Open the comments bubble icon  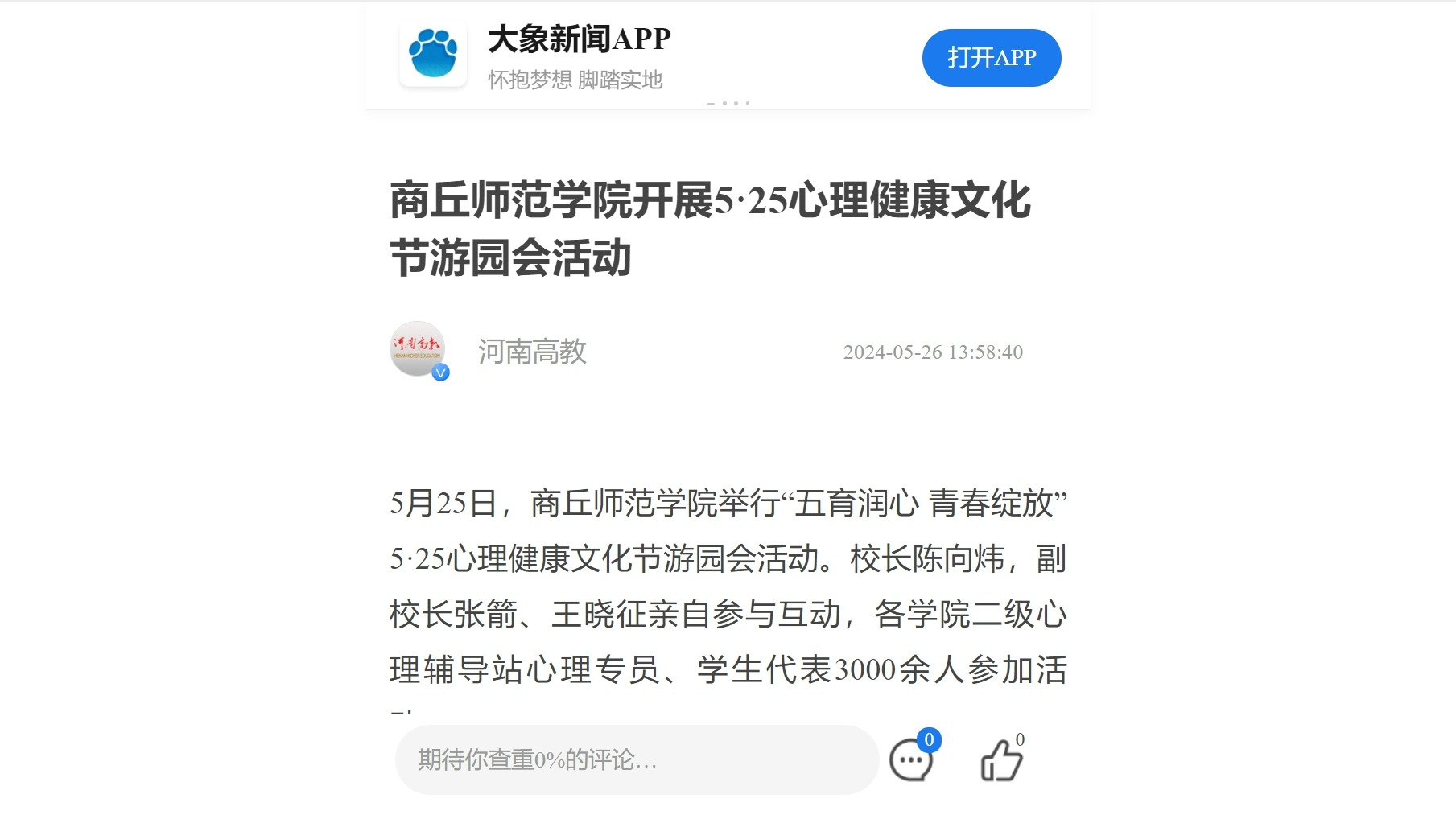click(911, 760)
